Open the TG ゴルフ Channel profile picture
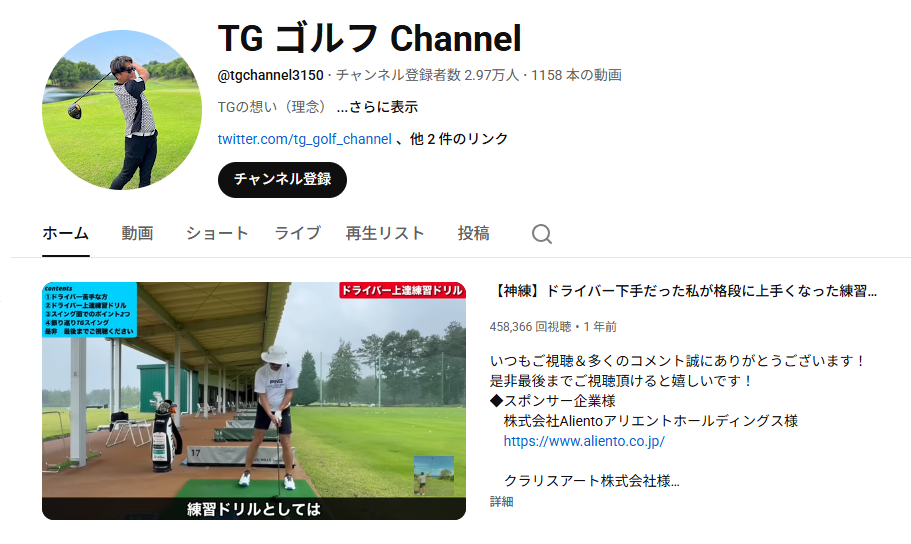The image size is (911, 544). 122,110
